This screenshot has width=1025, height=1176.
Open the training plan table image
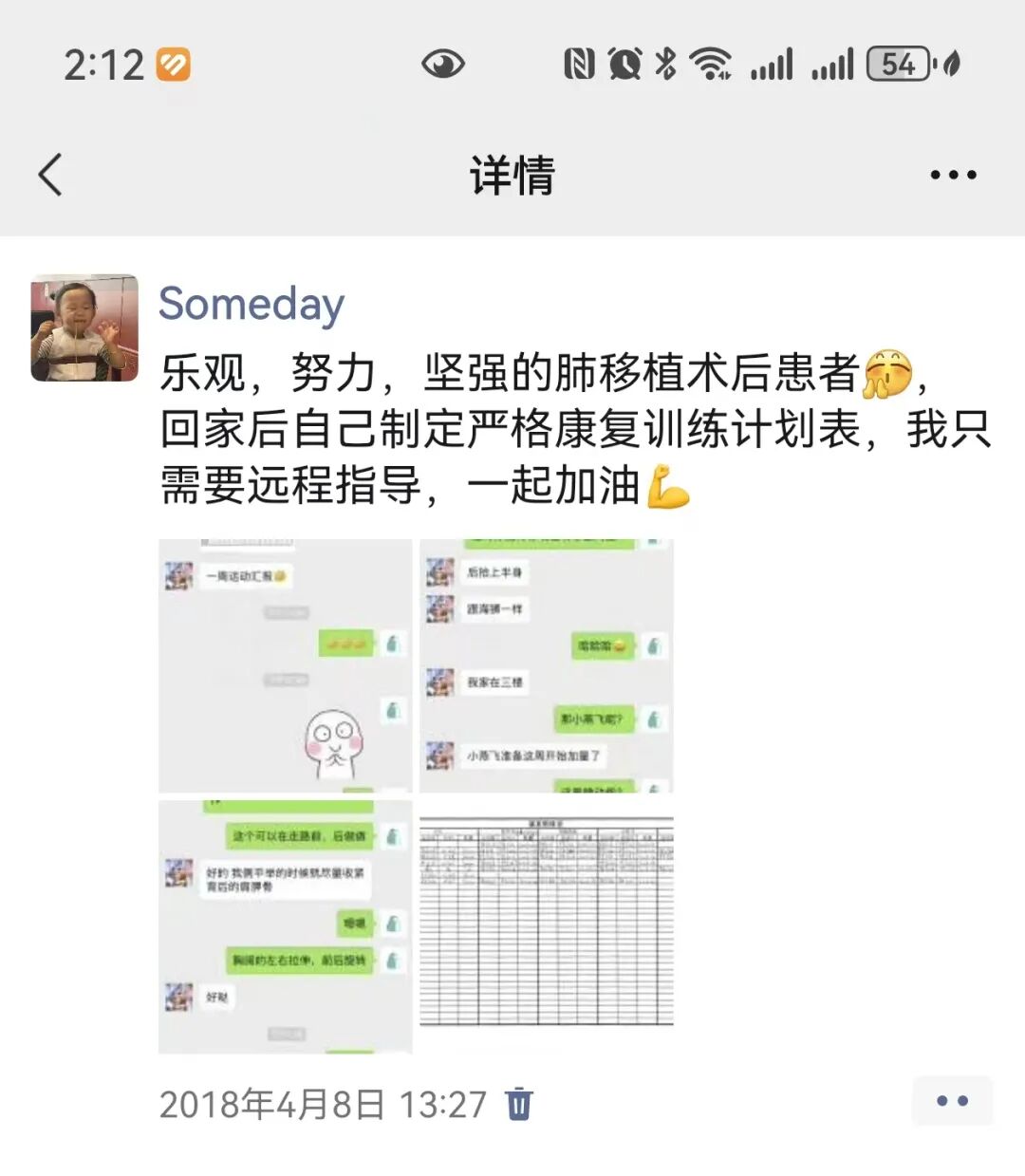(547, 926)
